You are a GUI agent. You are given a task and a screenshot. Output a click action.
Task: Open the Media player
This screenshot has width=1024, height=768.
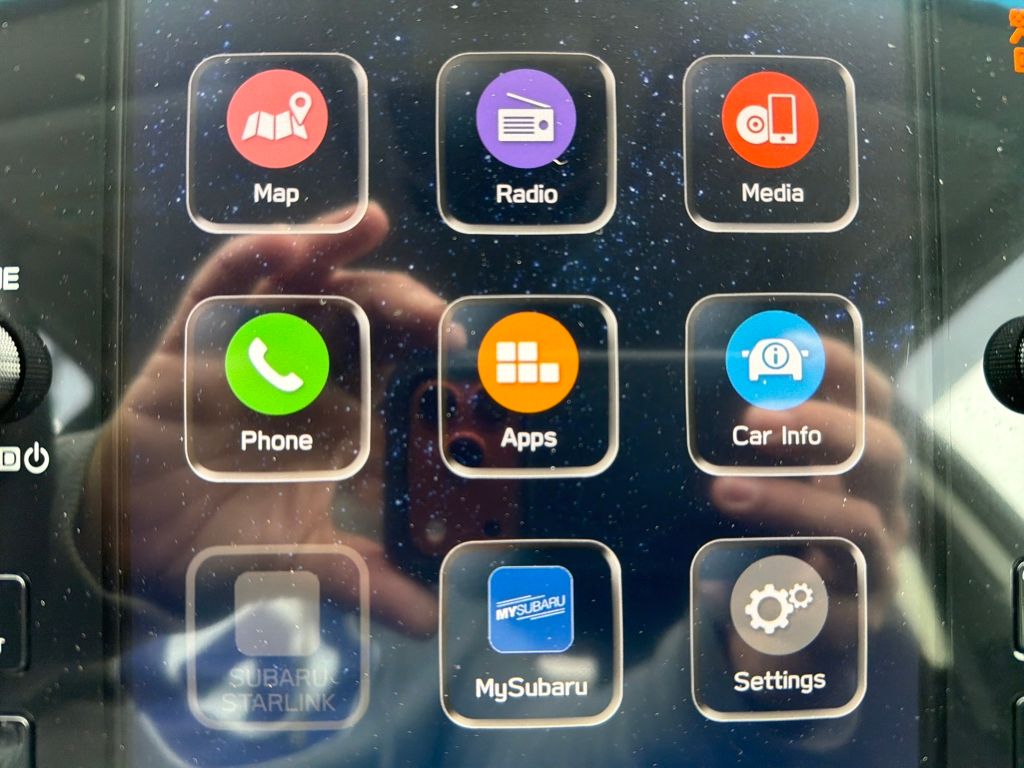[770, 141]
